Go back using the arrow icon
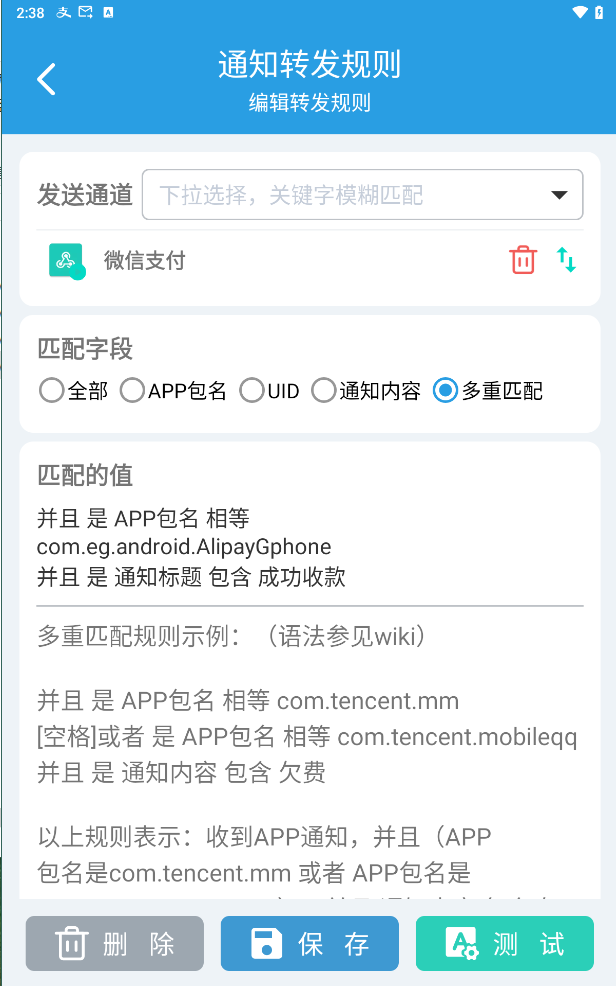The height and width of the screenshot is (986, 616). pyautogui.click(x=46, y=79)
